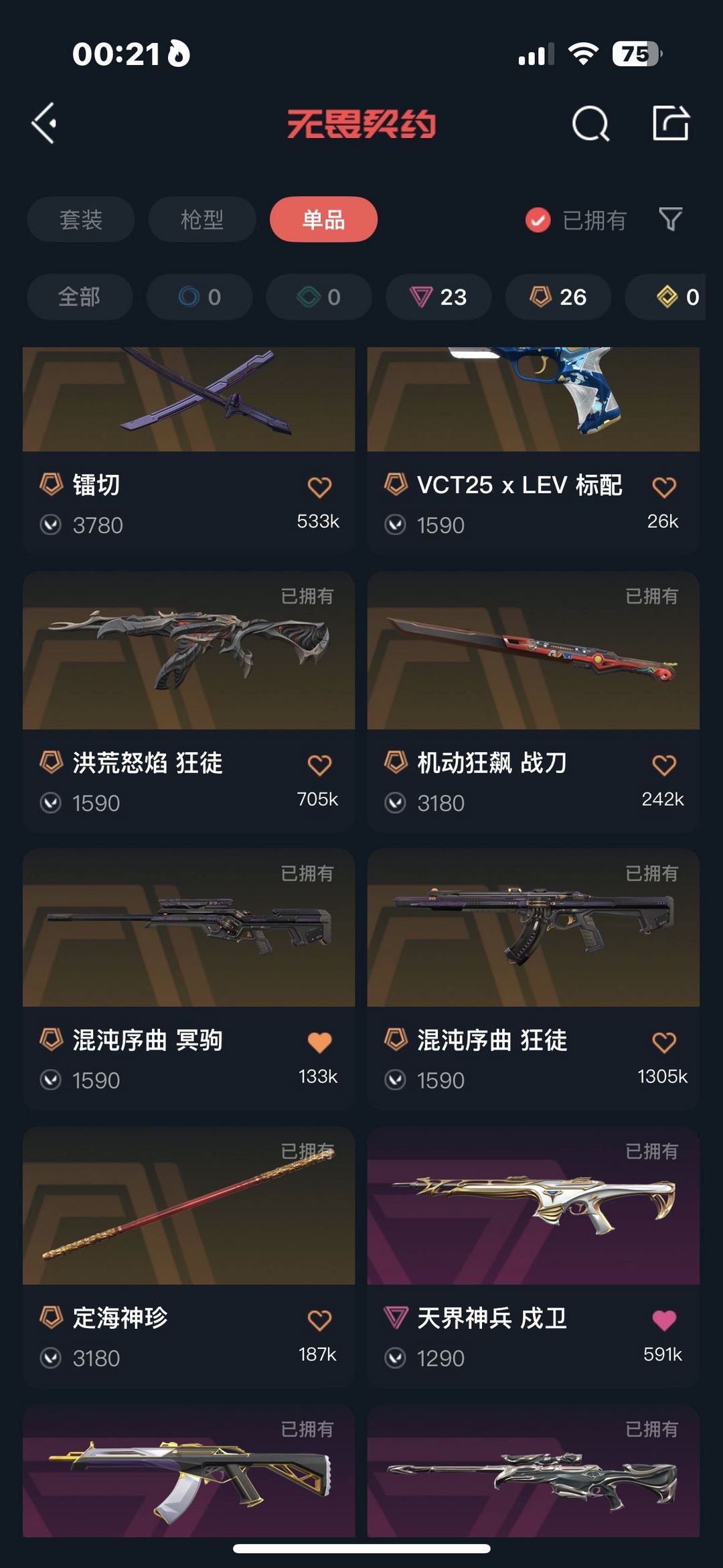Like the 混沌序曲 狂徒 skin
The image size is (723, 1568).
pyautogui.click(x=664, y=1042)
